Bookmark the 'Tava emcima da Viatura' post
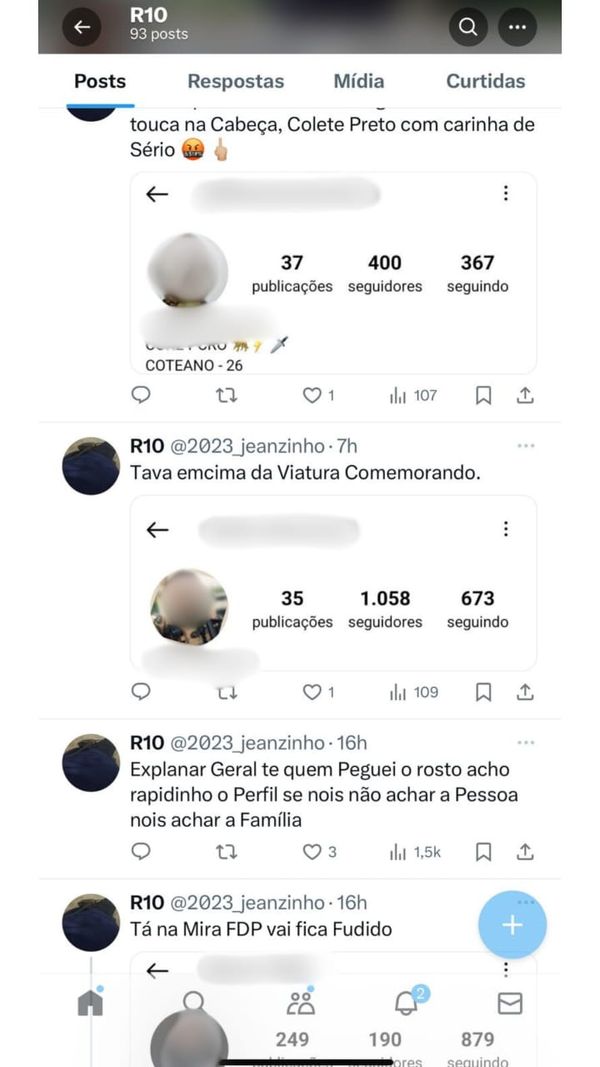600x1067 pixels. point(483,692)
